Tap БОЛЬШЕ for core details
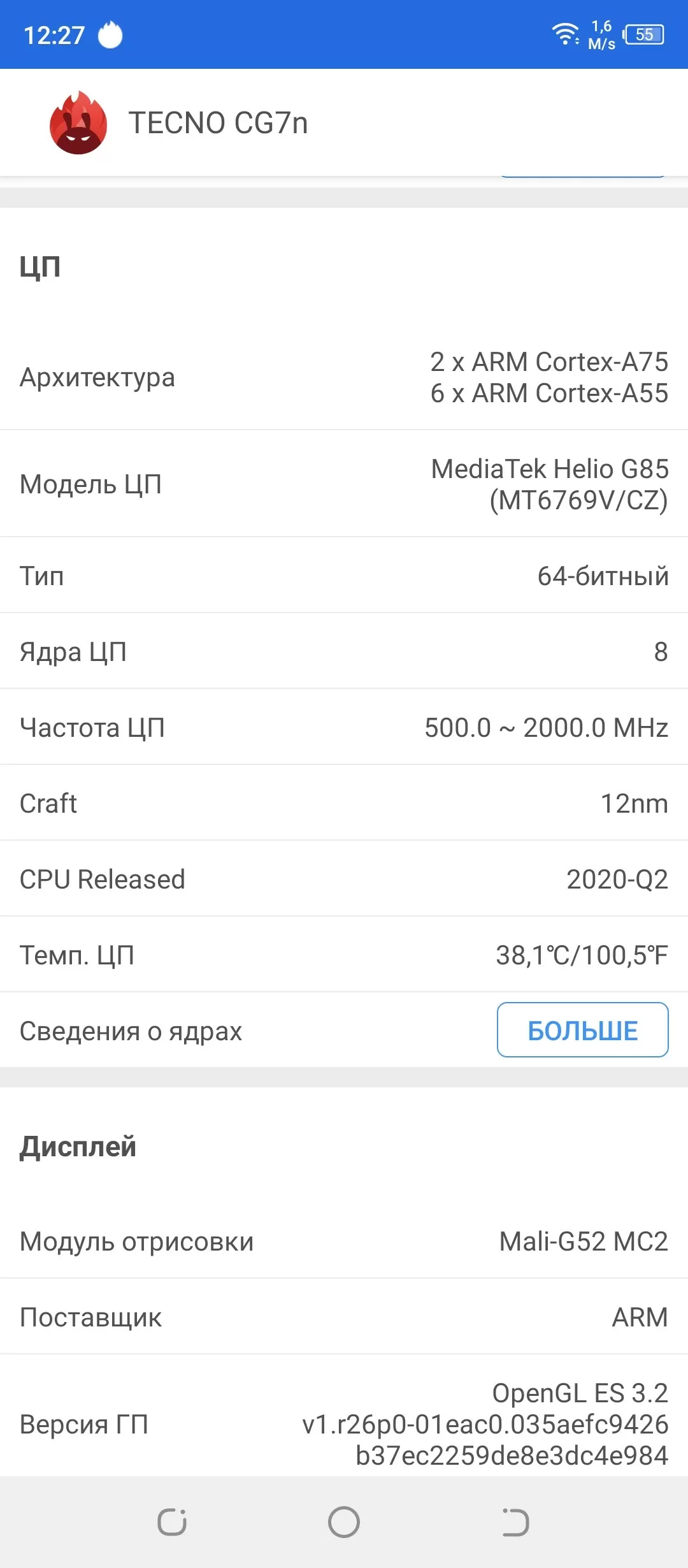 pyautogui.click(x=582, y=1030)
